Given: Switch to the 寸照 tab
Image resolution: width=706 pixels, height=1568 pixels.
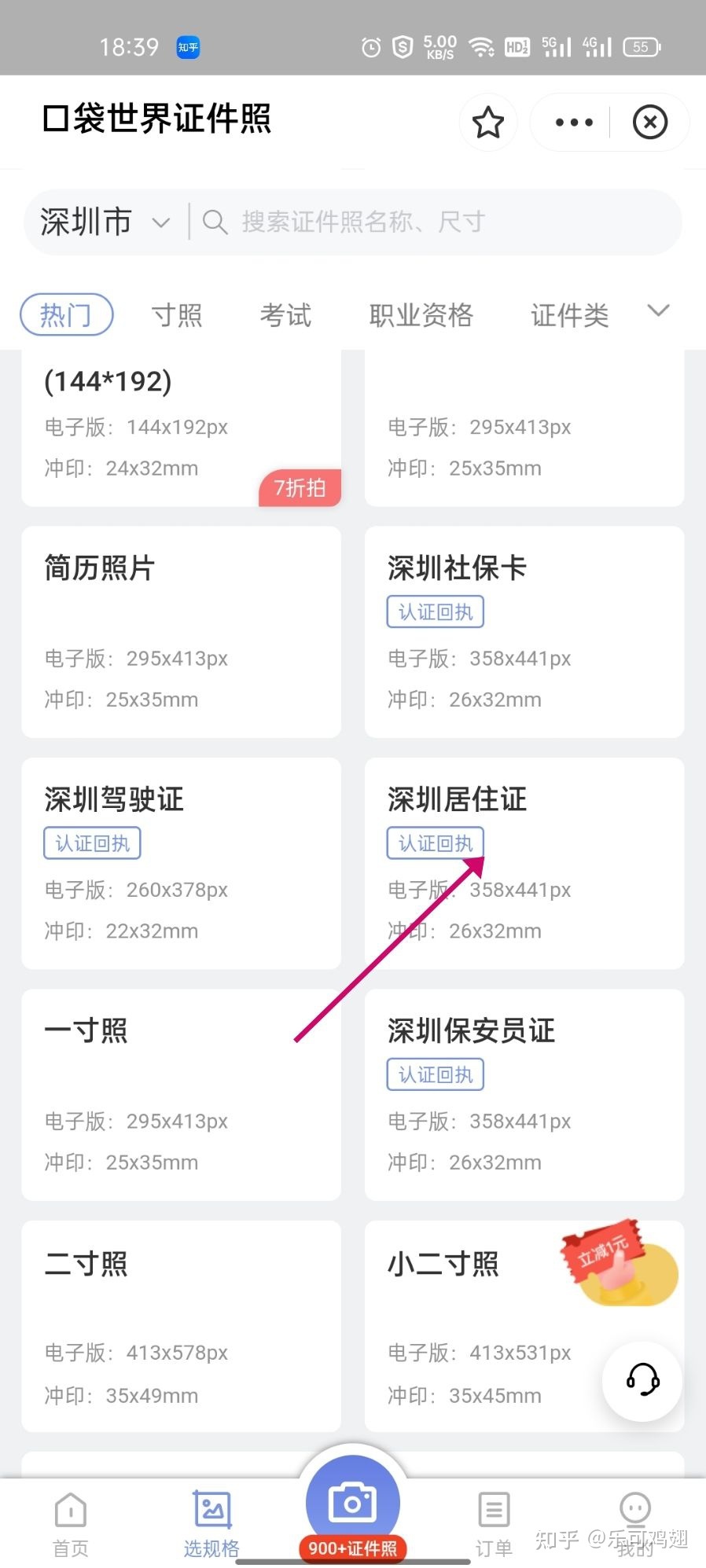Looking at the screenshot, I should click(x=177, y=315).
